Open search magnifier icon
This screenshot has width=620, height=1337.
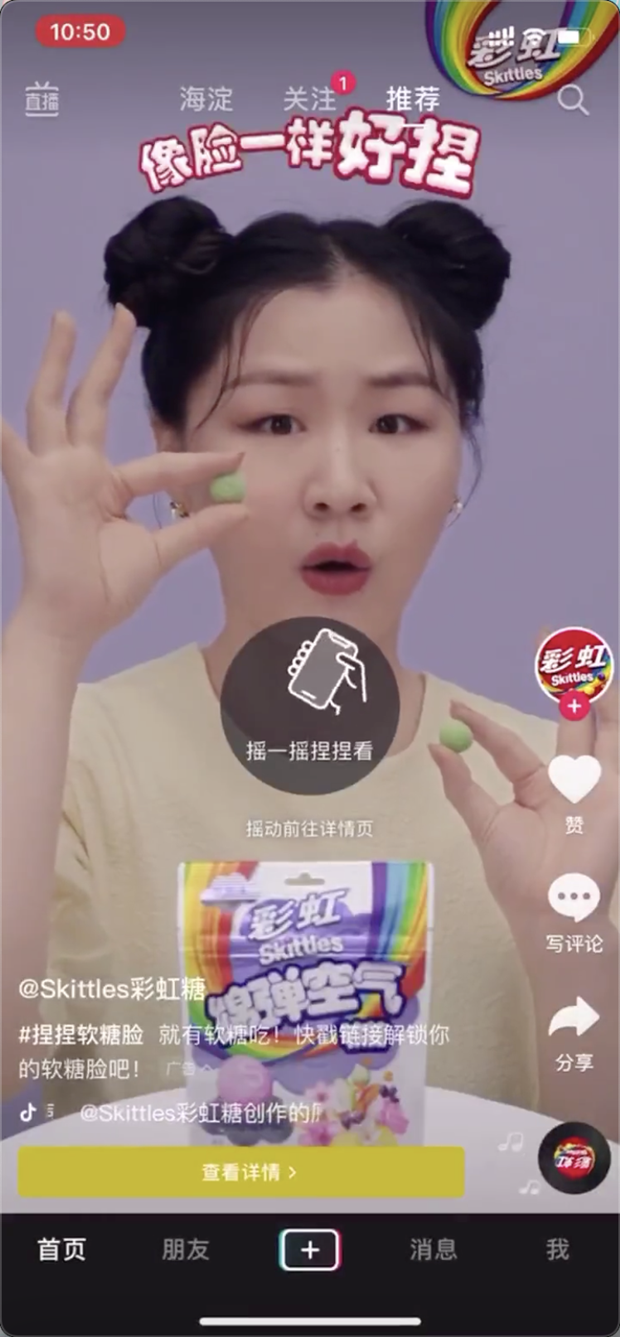[572, 99]
